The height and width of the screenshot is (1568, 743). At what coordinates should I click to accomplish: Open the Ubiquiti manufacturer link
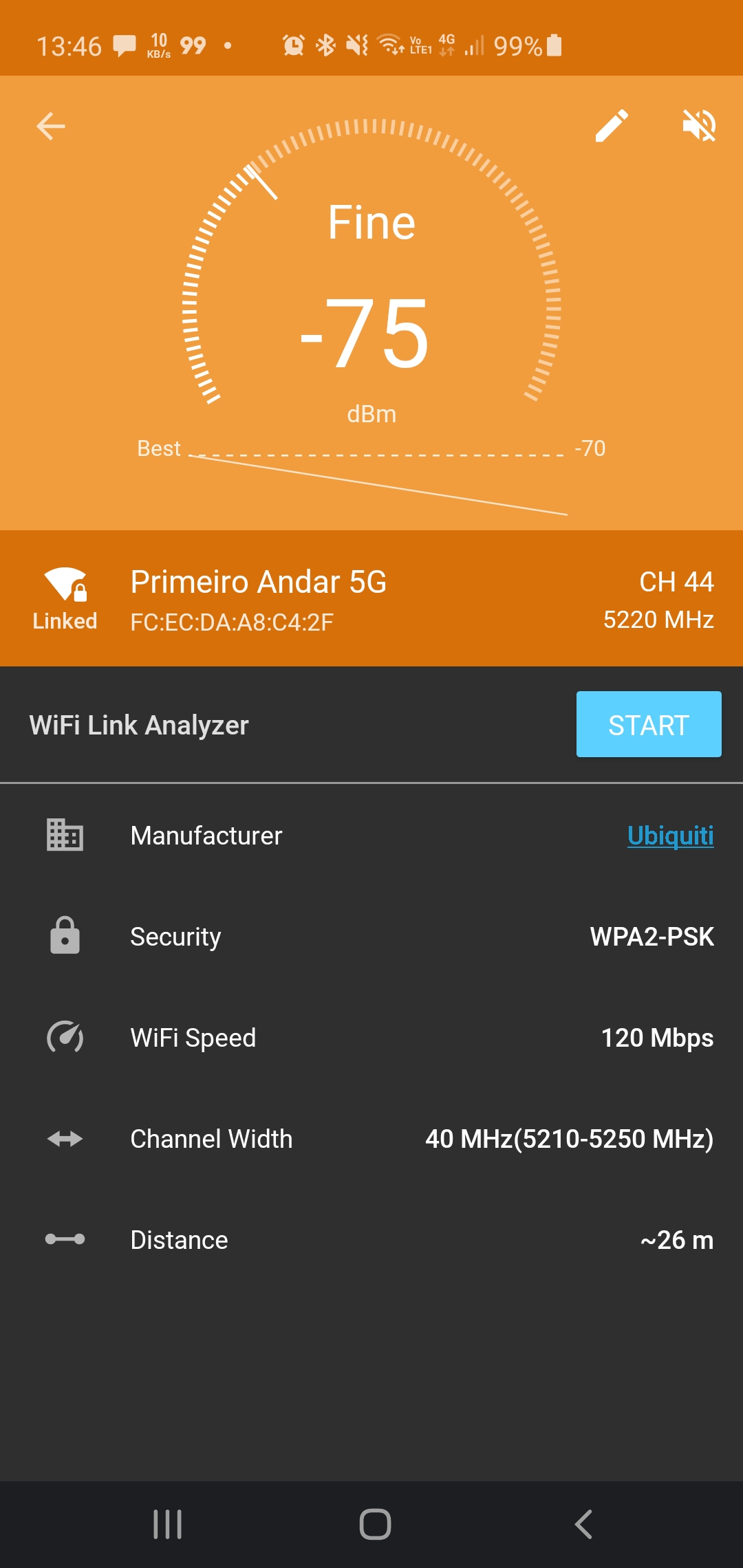[670, 836]
